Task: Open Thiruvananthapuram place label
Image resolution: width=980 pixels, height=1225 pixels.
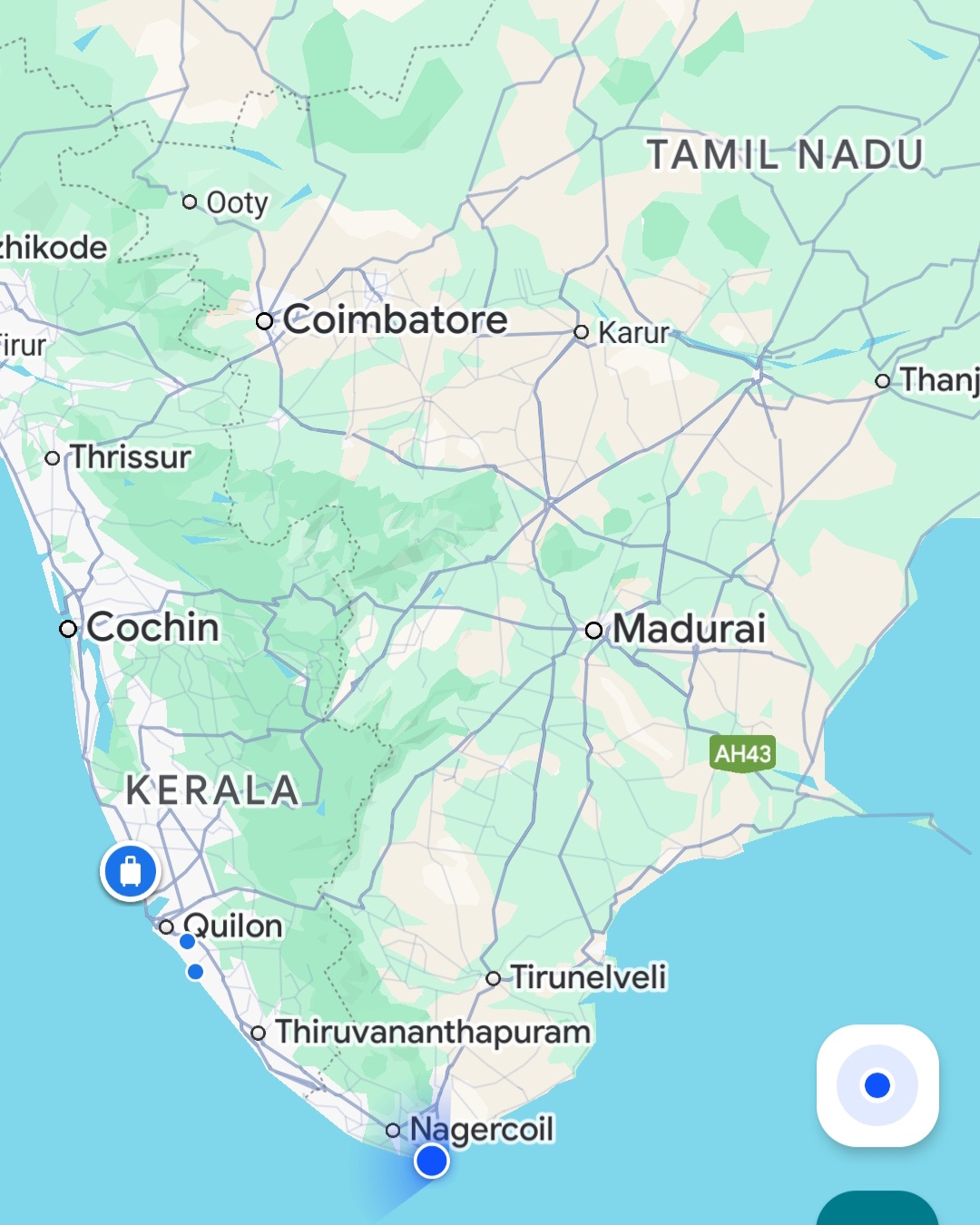Action: pyautogui.click(x=432, y=1032)
